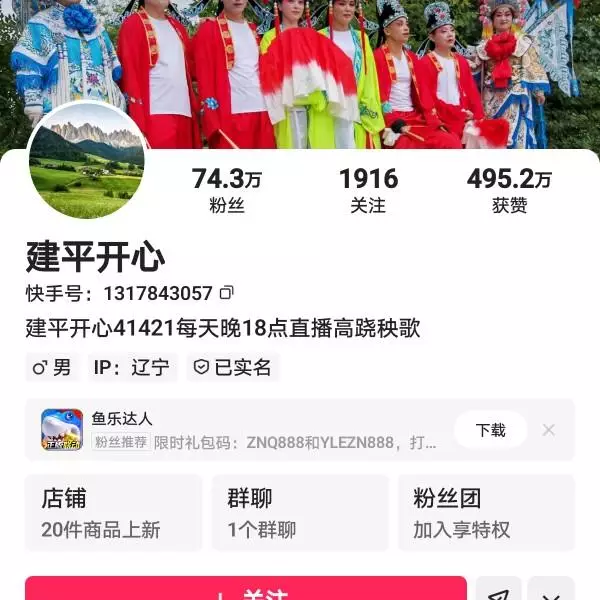Screen dimensions: 600x600
Task: Join the 粉丝团 fan club
Action: click(485, 512)
